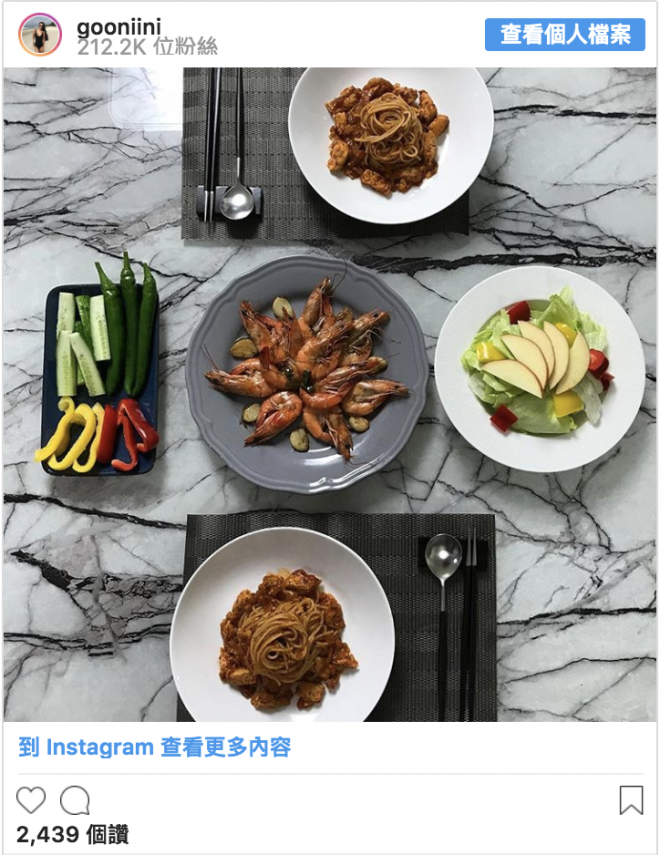660x855 pixels.
Task: Tap the gooniini username link
Action: point(118,24)
